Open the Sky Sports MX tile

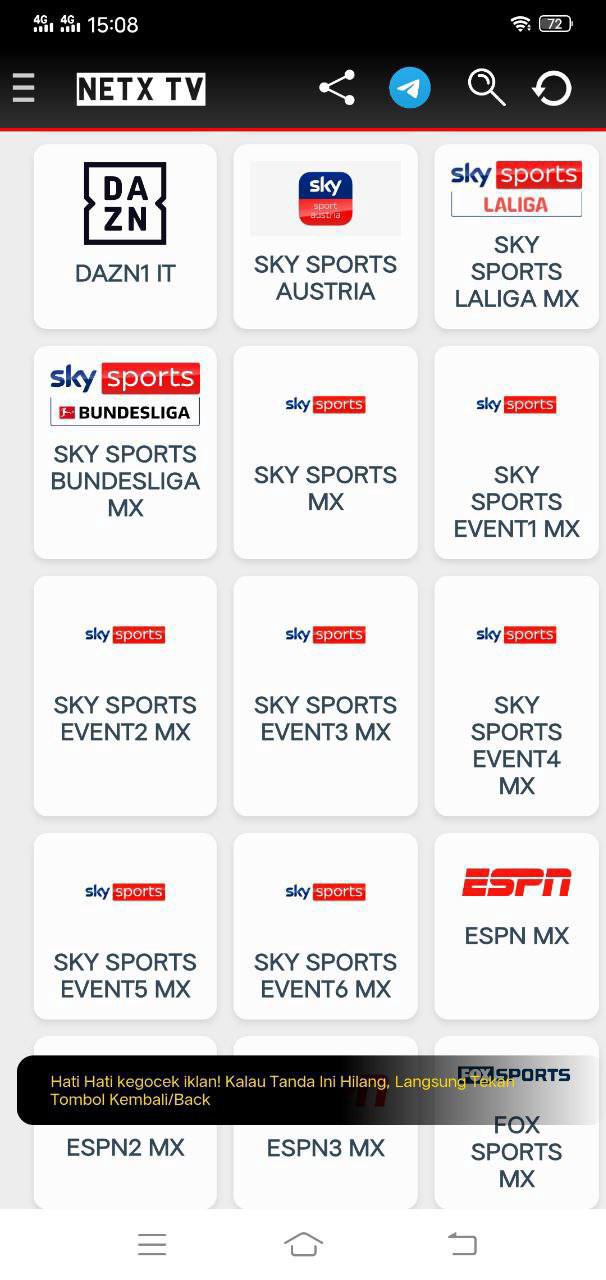coord(325,452)
